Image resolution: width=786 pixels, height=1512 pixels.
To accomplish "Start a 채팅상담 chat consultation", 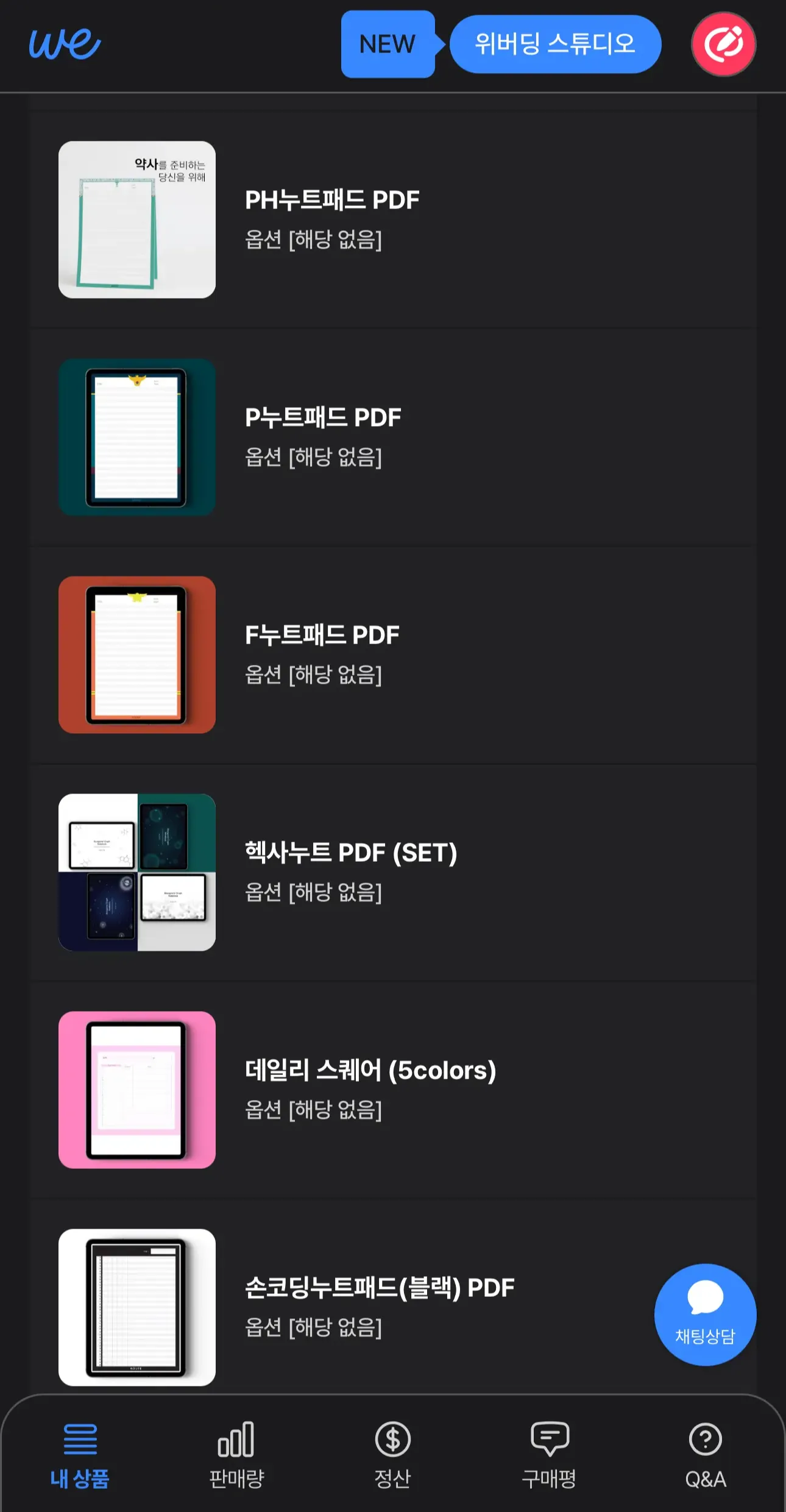I will click(705, 1314).
